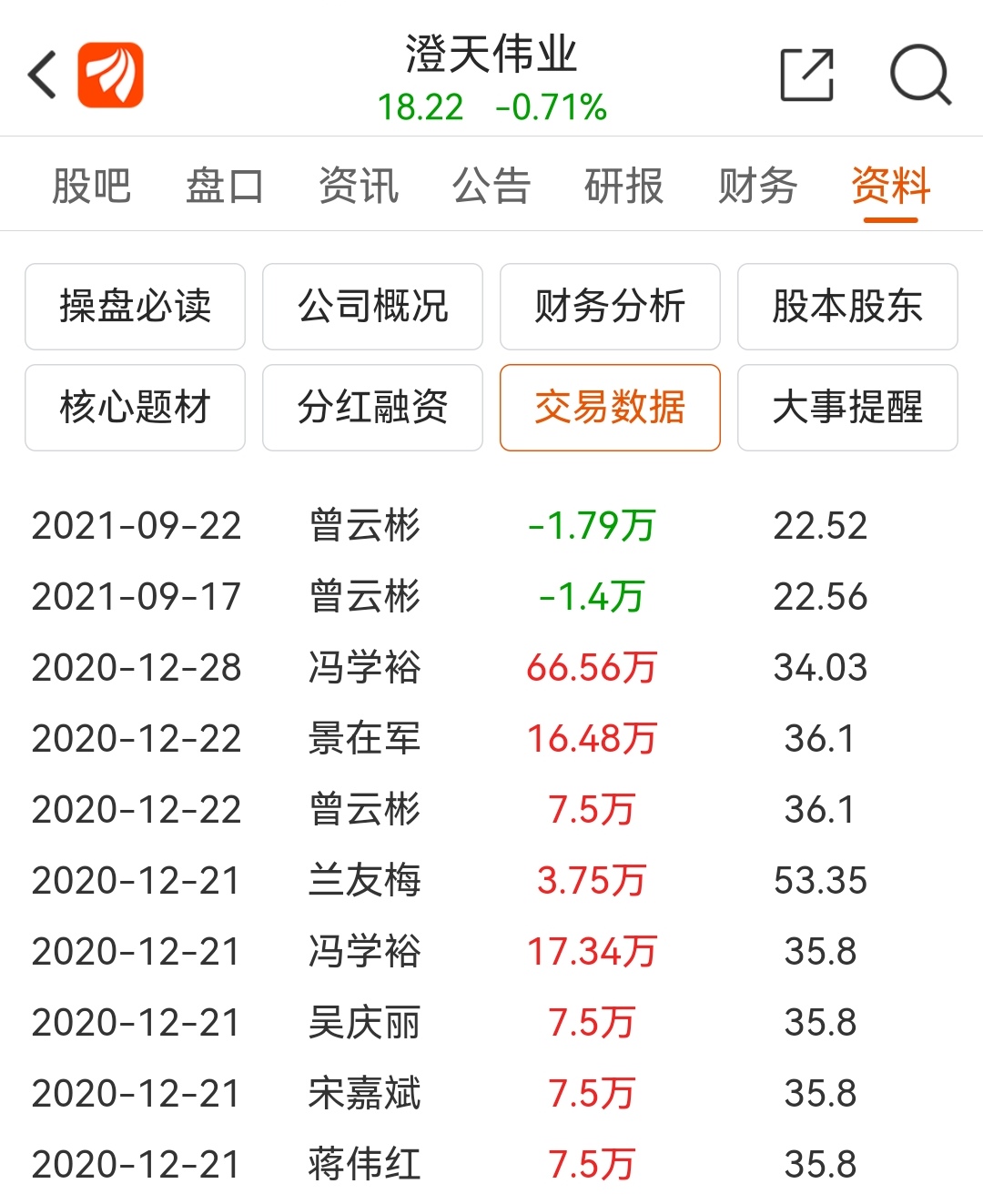Switch to the 公告 tab
Viewport: 983px width, 1204px height.
(x=491, y=185)
